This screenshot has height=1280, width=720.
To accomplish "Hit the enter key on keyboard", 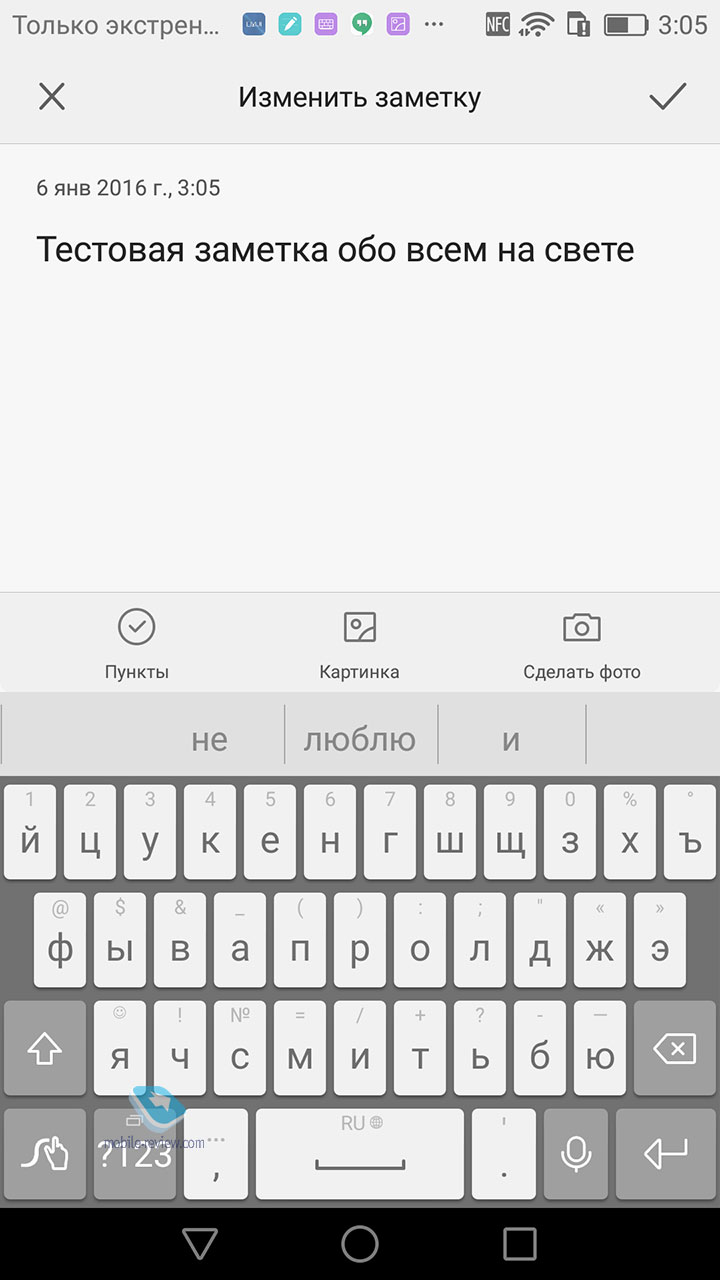I will click(x=665, y=1154).
